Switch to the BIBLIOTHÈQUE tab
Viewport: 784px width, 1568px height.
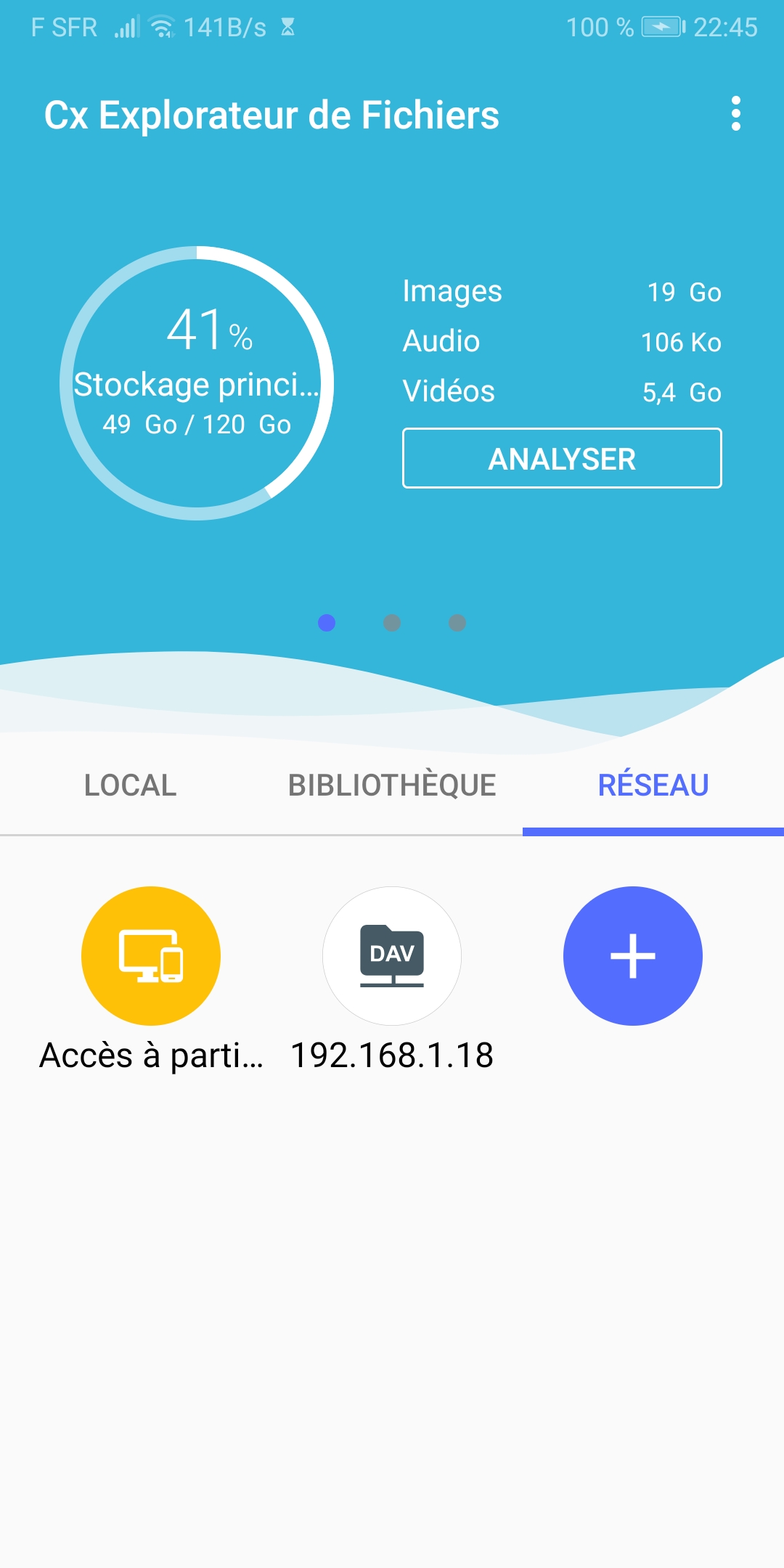(392, 785)
